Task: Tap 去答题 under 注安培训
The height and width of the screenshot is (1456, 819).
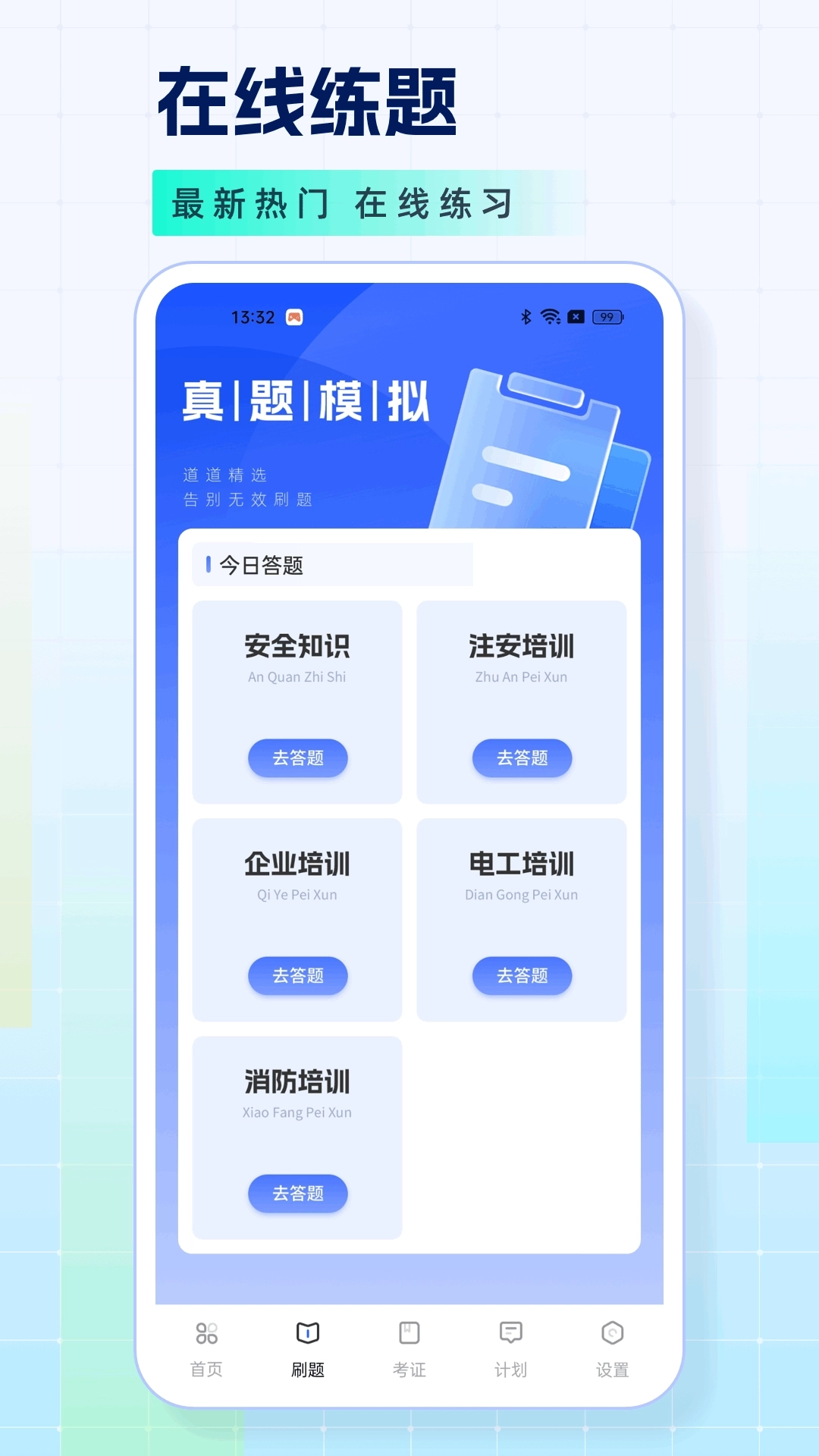Action: pyautogui.click(x=522, y=758)
